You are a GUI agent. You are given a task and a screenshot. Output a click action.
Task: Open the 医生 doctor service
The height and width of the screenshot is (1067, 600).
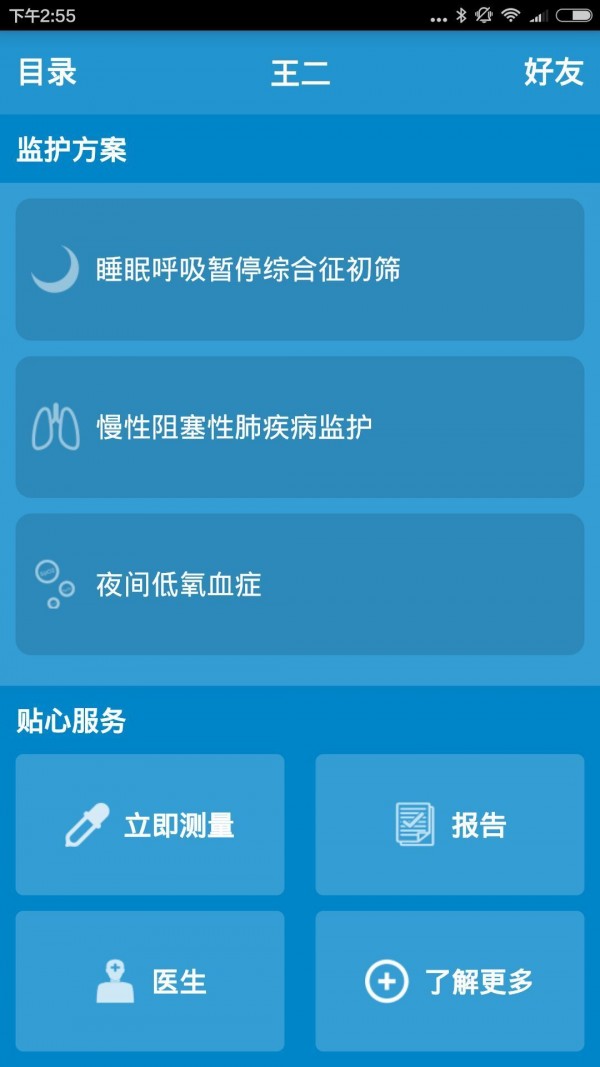point(150,981)
